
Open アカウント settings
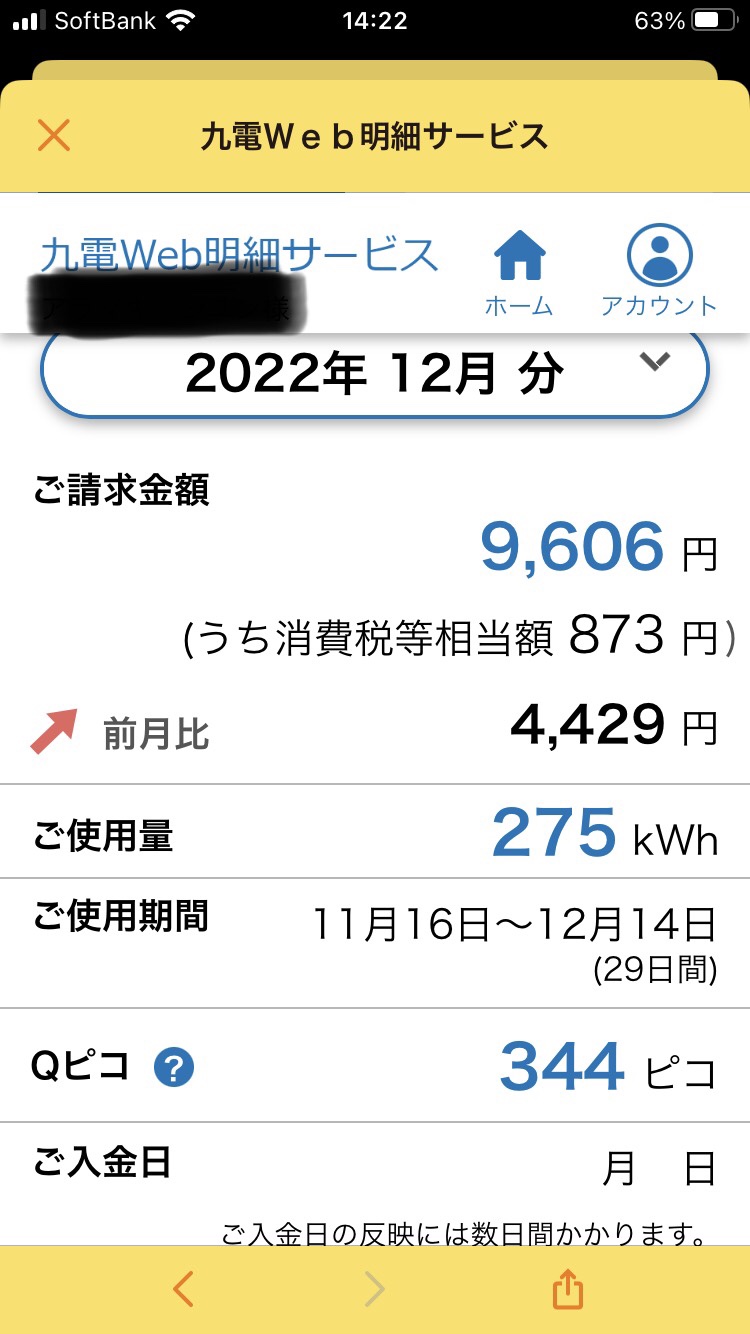659,270
